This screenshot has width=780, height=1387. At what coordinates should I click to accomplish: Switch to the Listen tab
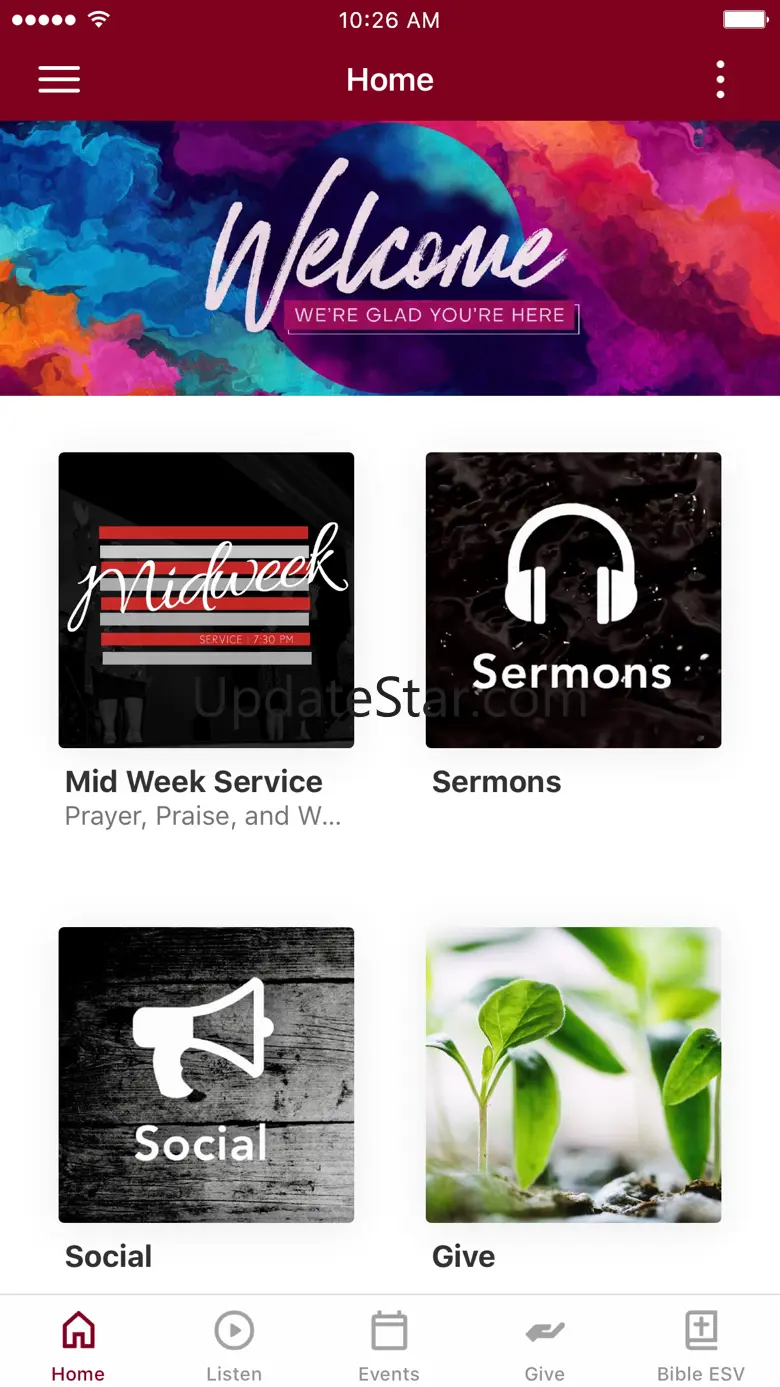[x=234, y=1346]
